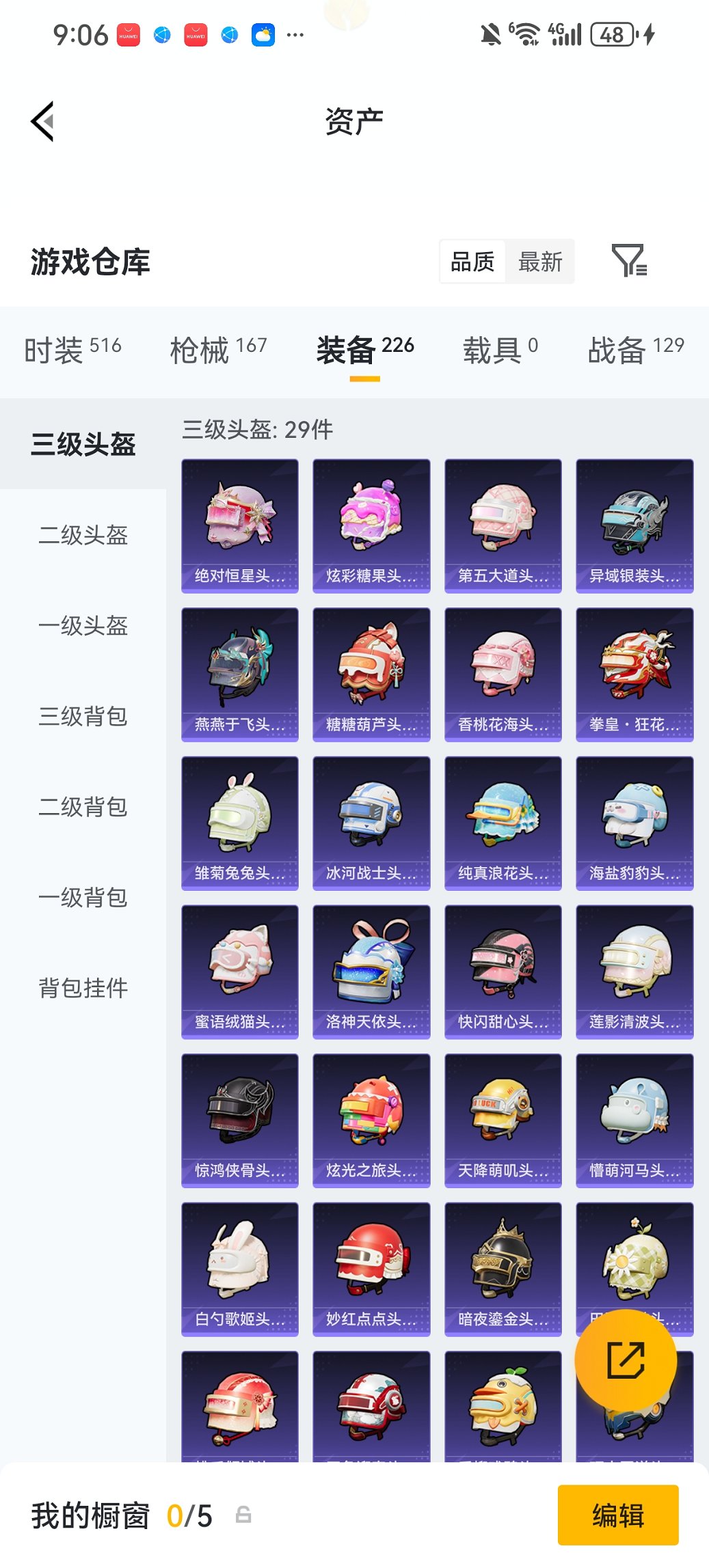This screenshot has height=1568, width=709.
Task: Enable the 品质 sorting option
Action: (x=471, y=261)
